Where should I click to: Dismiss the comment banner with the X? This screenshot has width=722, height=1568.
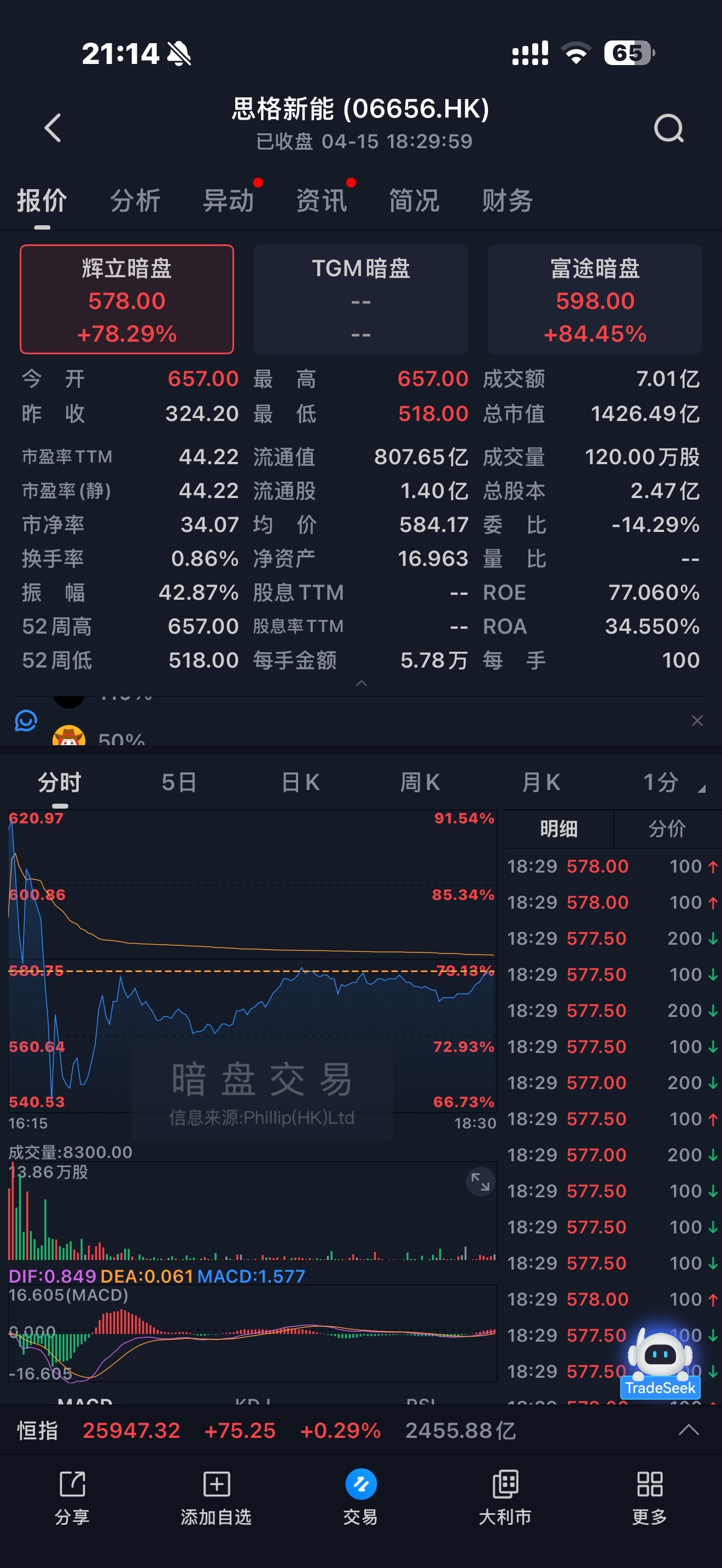[x=697, y=721]
